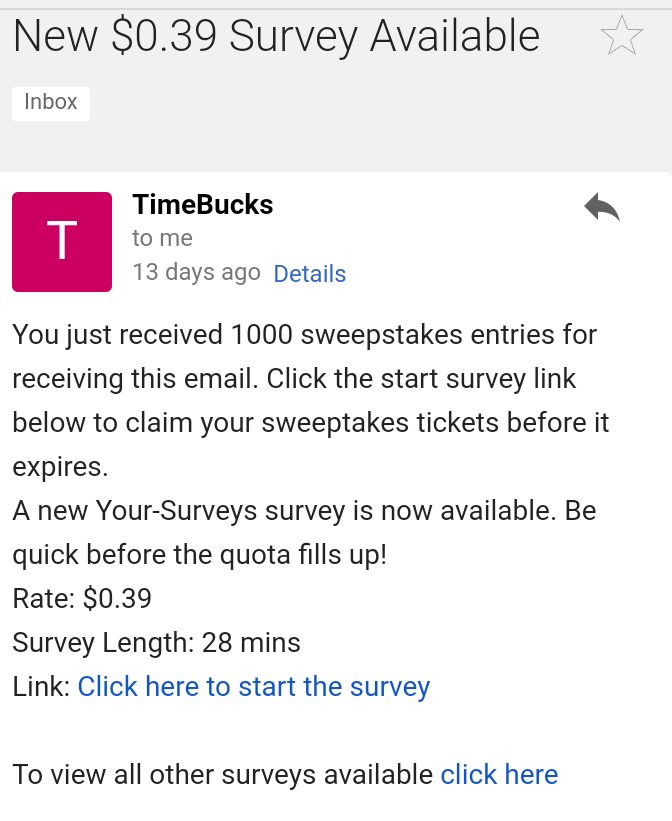Tap the Inbox label chip
The height and width of the screenshot is (821, 672).
coord(51,102)
